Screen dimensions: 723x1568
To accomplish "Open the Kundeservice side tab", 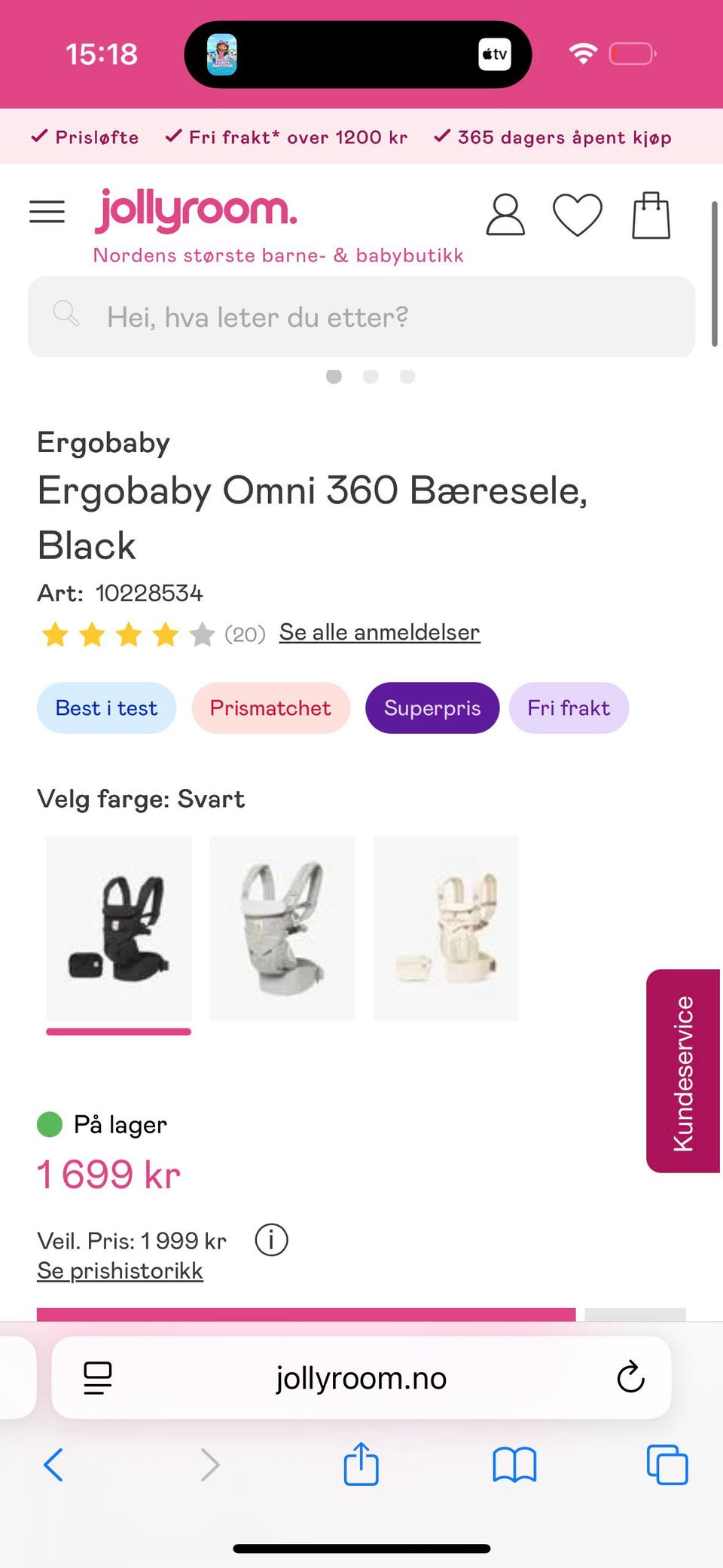I will click(683, 1070).
